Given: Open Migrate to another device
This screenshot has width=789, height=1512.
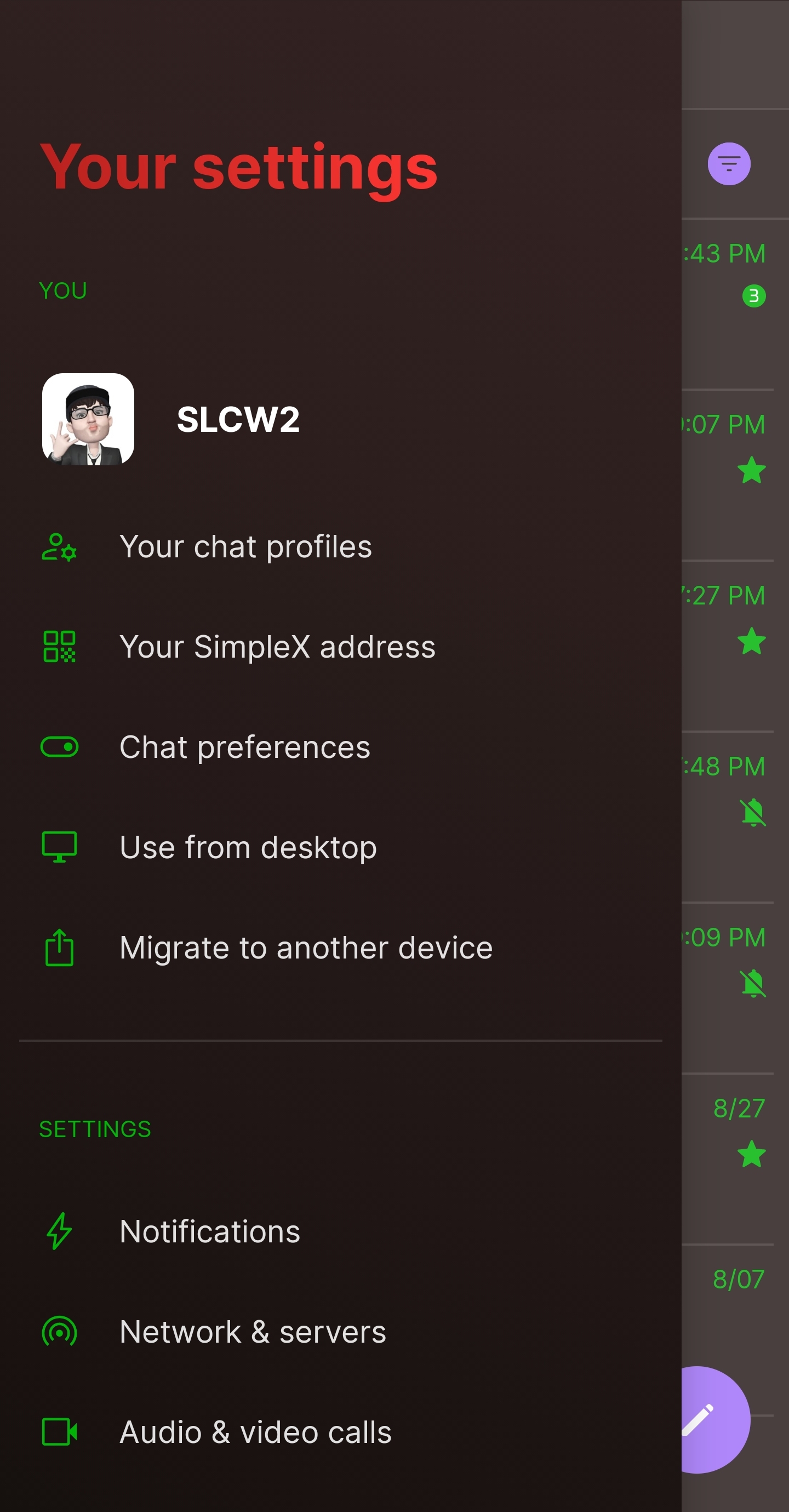Looking at the screenshot, I should tap(306, 948).
